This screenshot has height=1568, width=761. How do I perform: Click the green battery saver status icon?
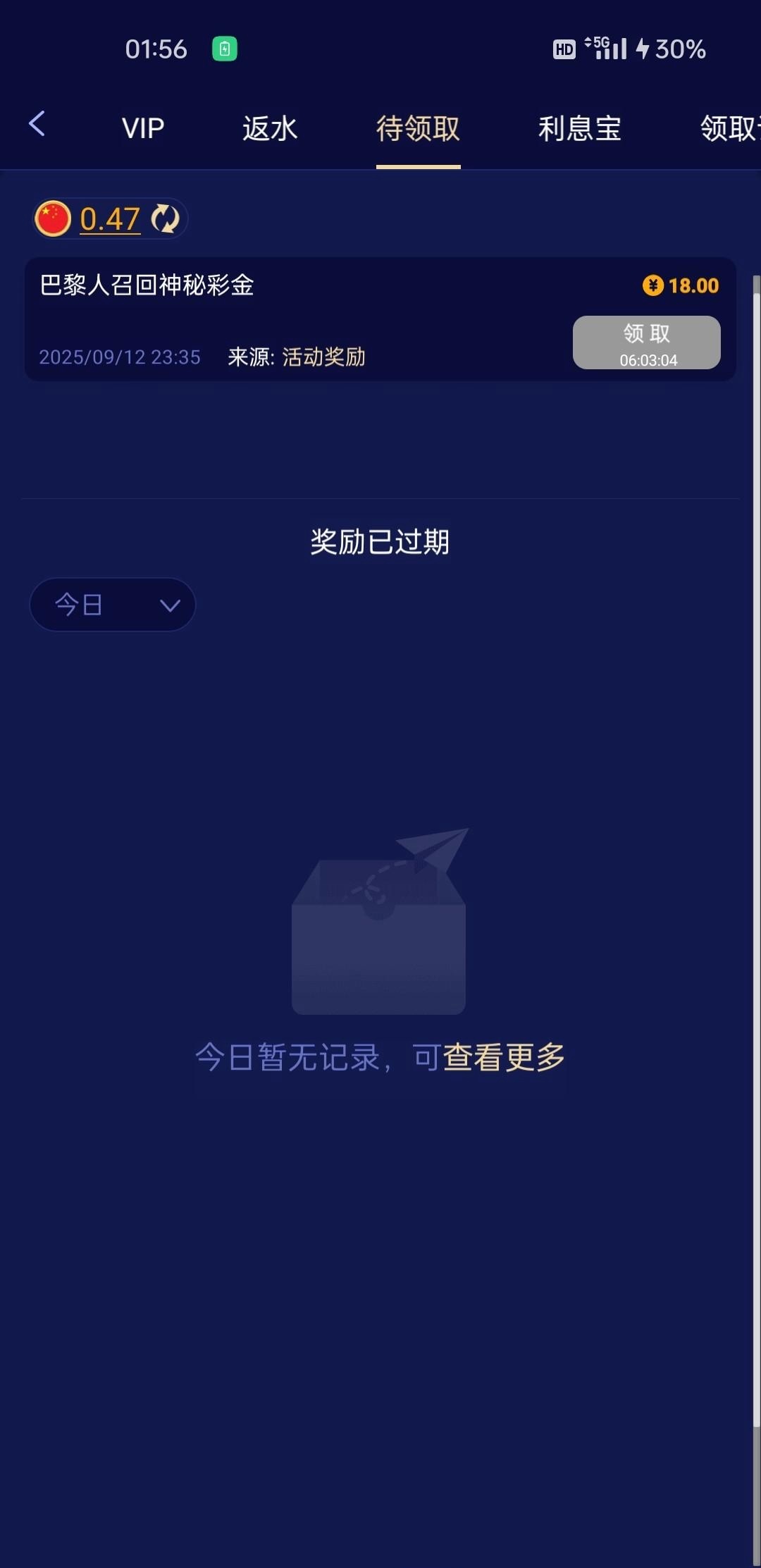point(225,48)
